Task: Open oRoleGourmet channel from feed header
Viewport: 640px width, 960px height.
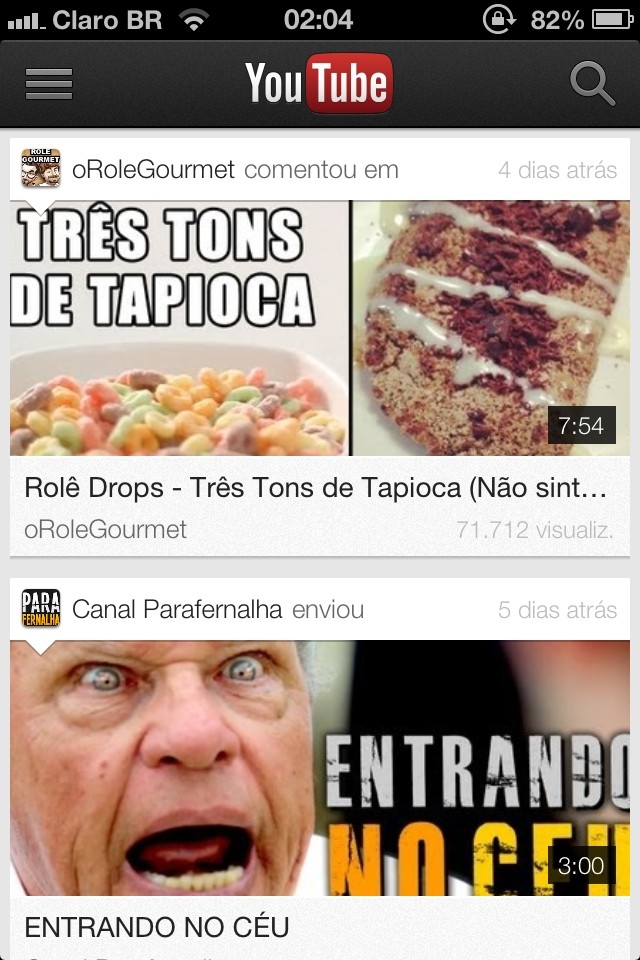Action: 153,170
